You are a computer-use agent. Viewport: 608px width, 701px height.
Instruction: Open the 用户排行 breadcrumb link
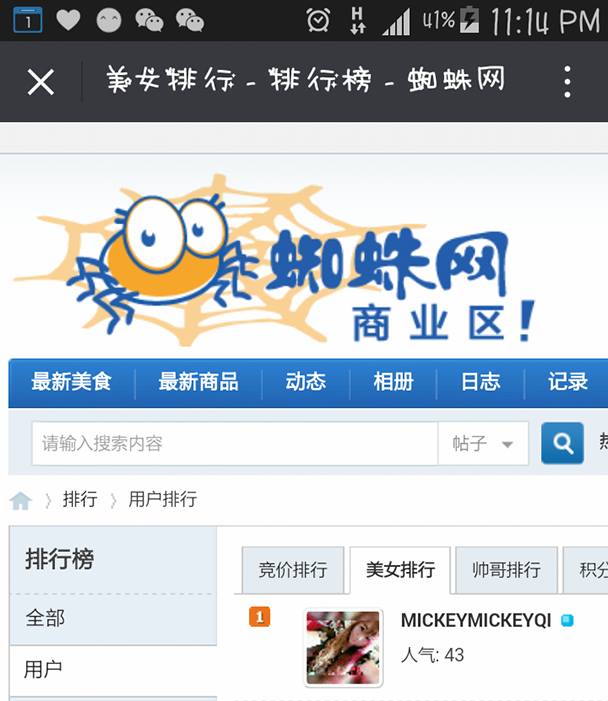click(x=162, y=499)
